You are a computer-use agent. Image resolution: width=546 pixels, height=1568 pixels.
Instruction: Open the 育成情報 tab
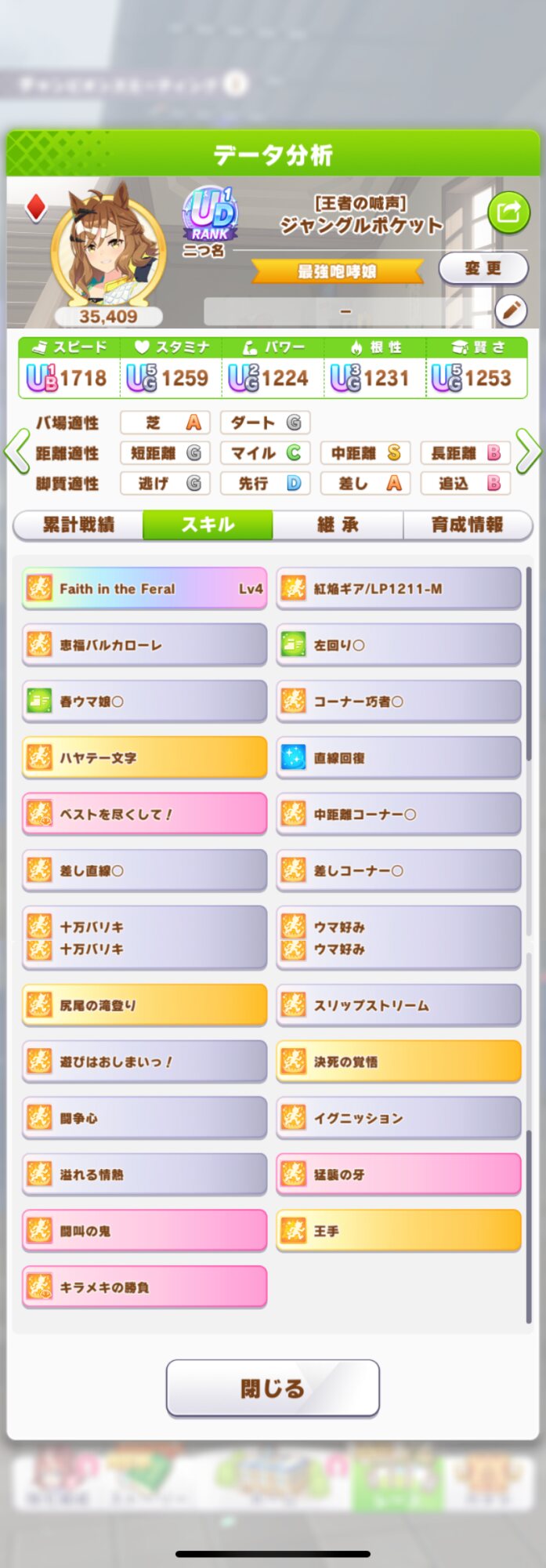tap(467, 524)
